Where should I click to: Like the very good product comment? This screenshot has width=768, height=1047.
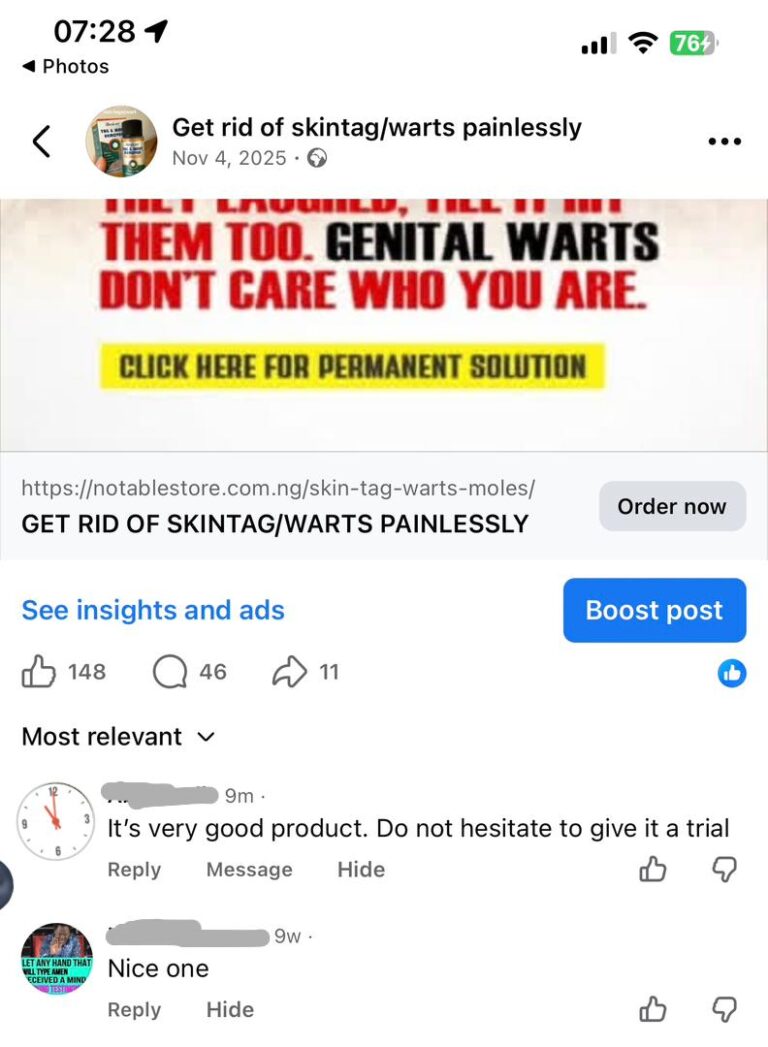653,870
